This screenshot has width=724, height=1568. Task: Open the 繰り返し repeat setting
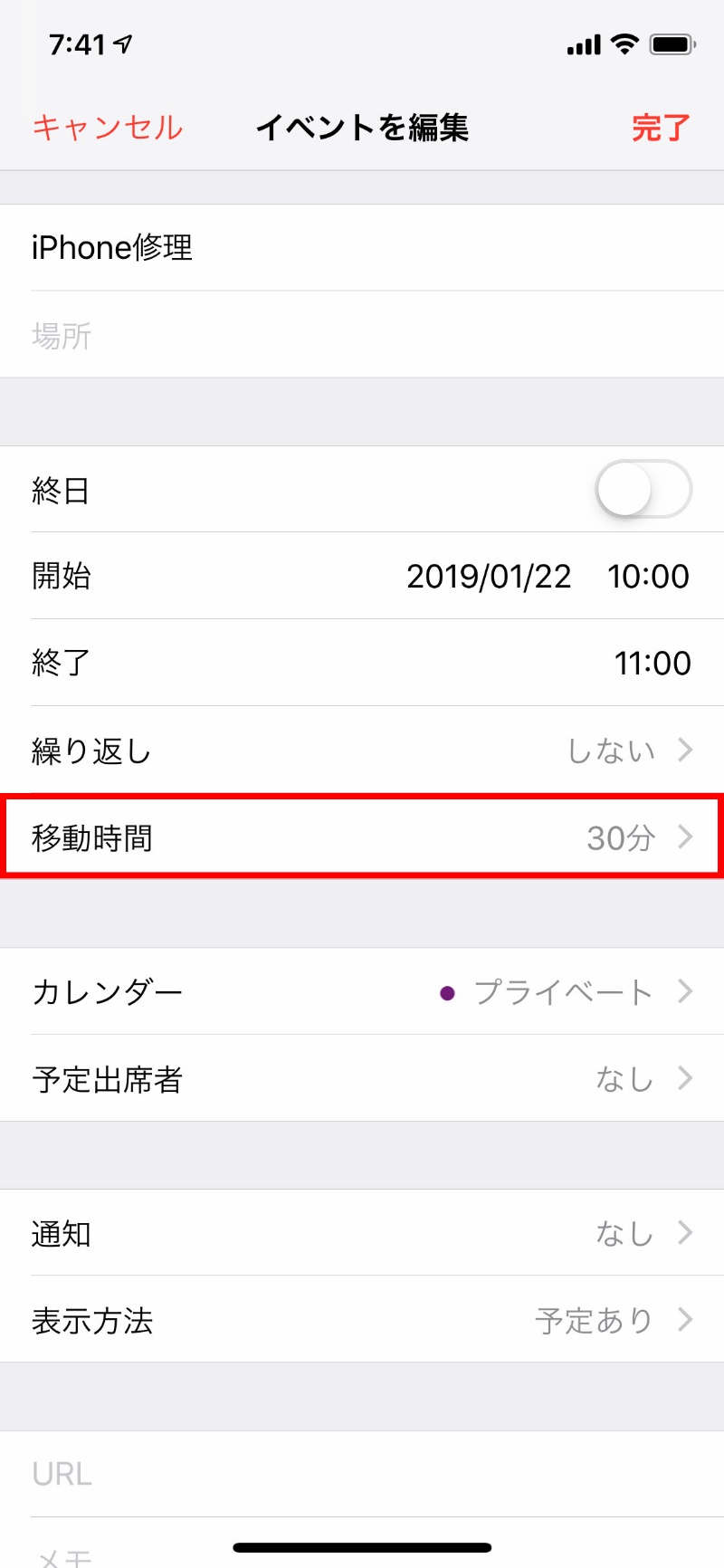(362, 751)
